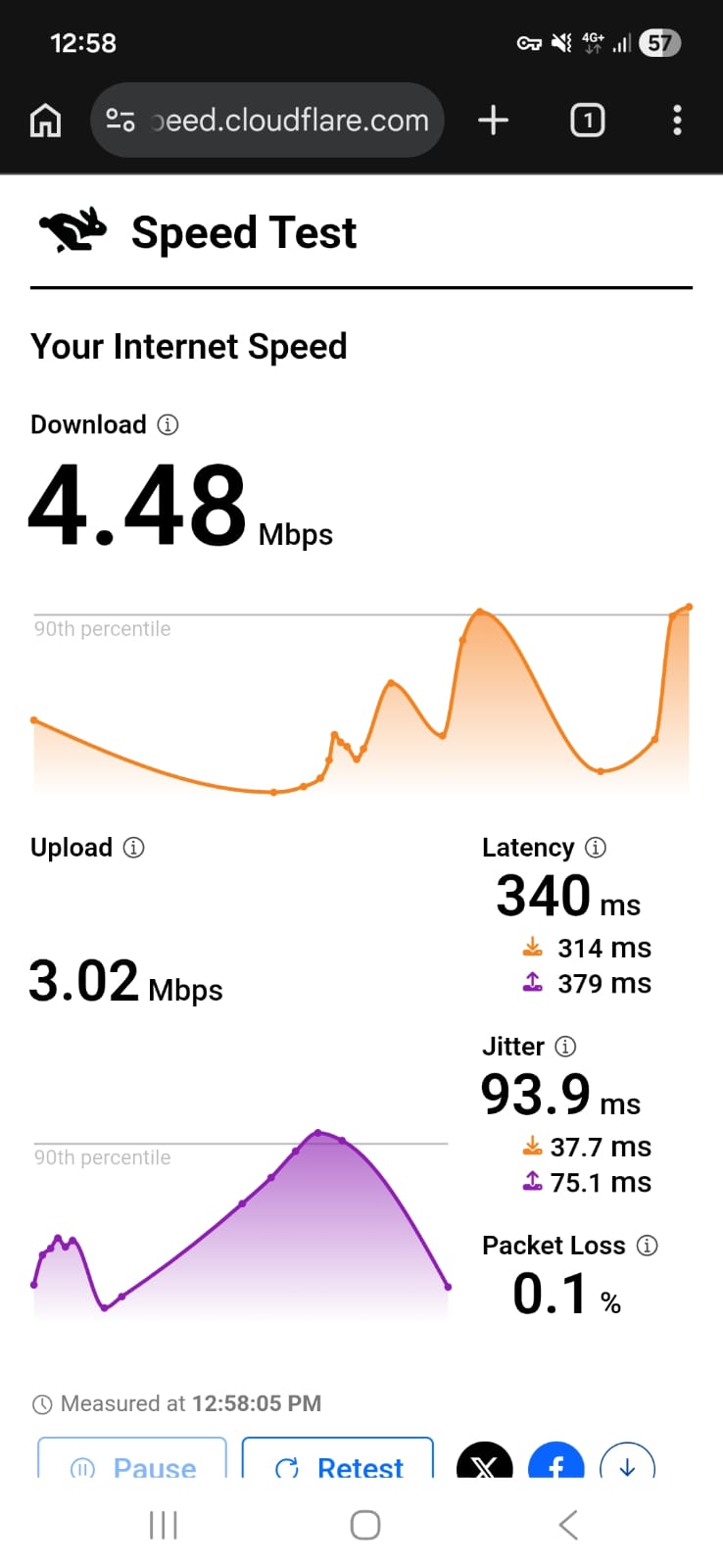Share results on X

pos(485,1464)
